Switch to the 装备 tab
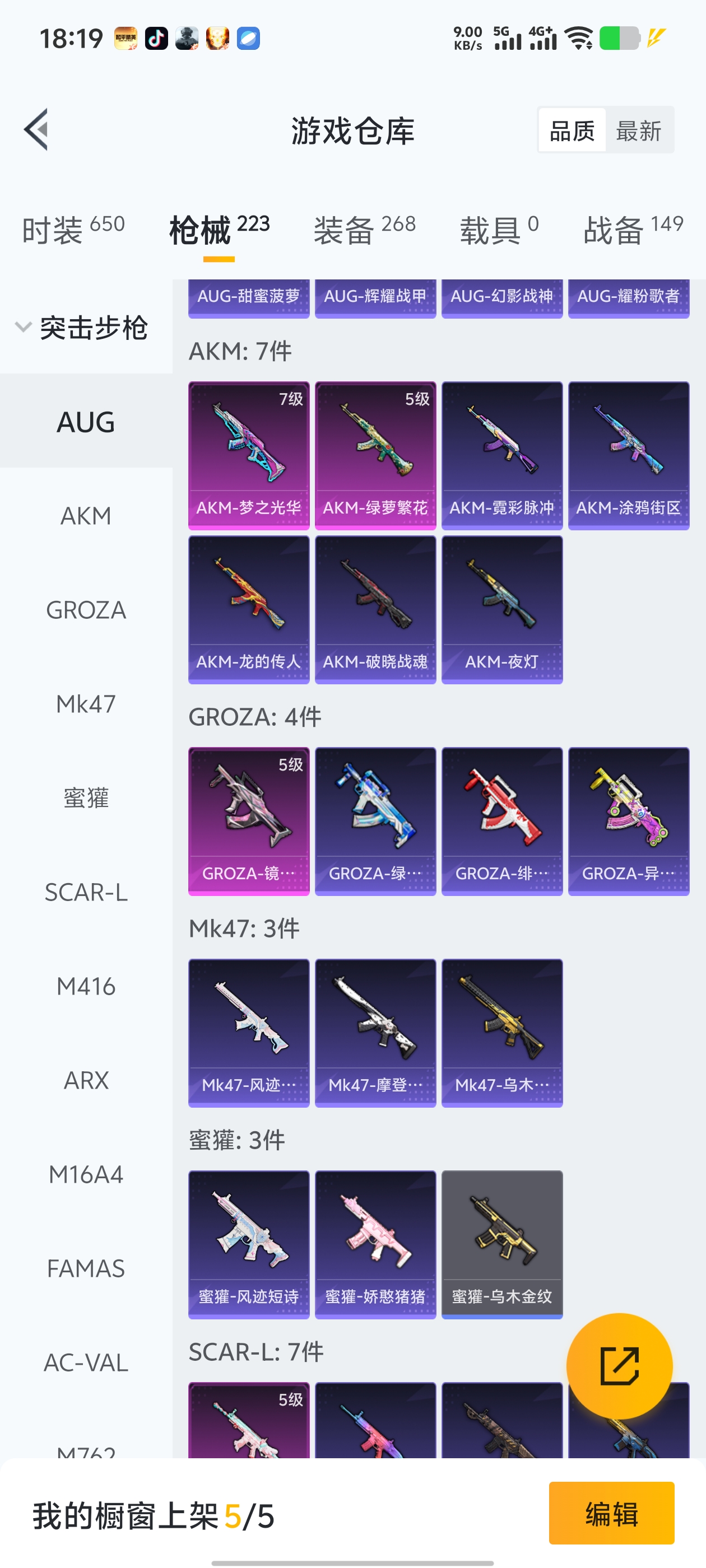This screenshot has width=706, height=1568. point(364,230)
